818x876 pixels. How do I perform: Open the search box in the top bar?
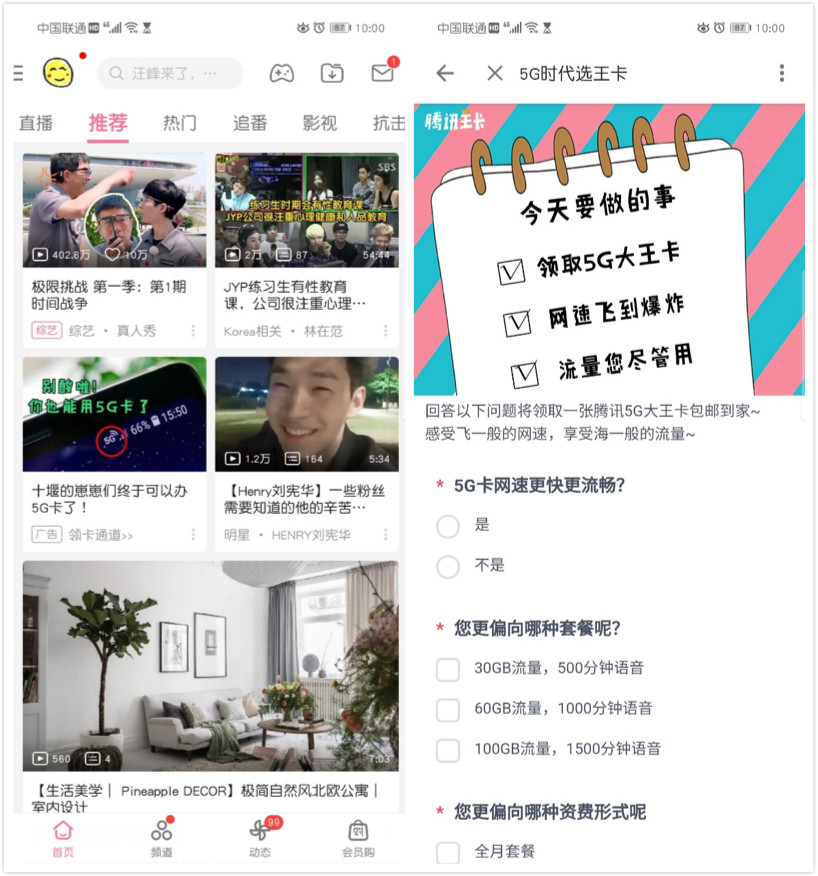point(170,73)
